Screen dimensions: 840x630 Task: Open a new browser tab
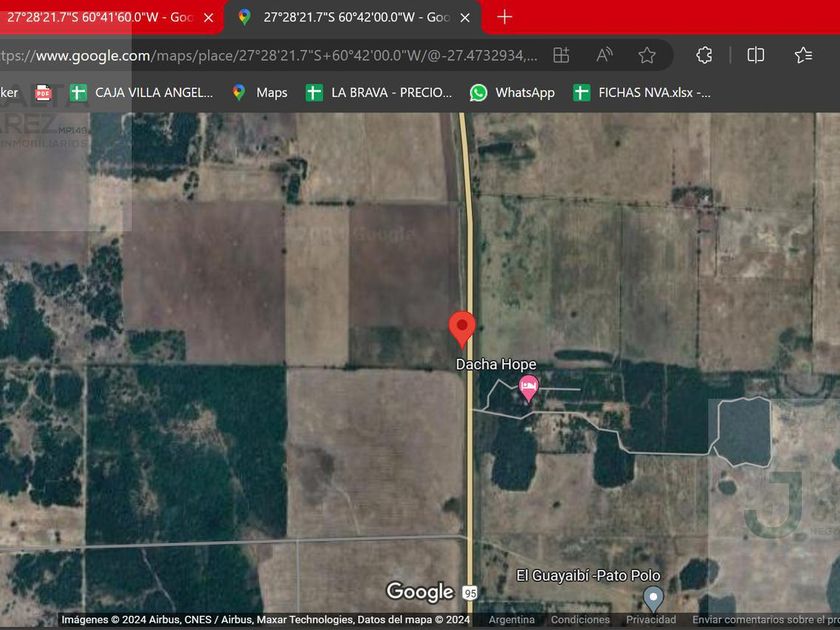pos(504,17)
